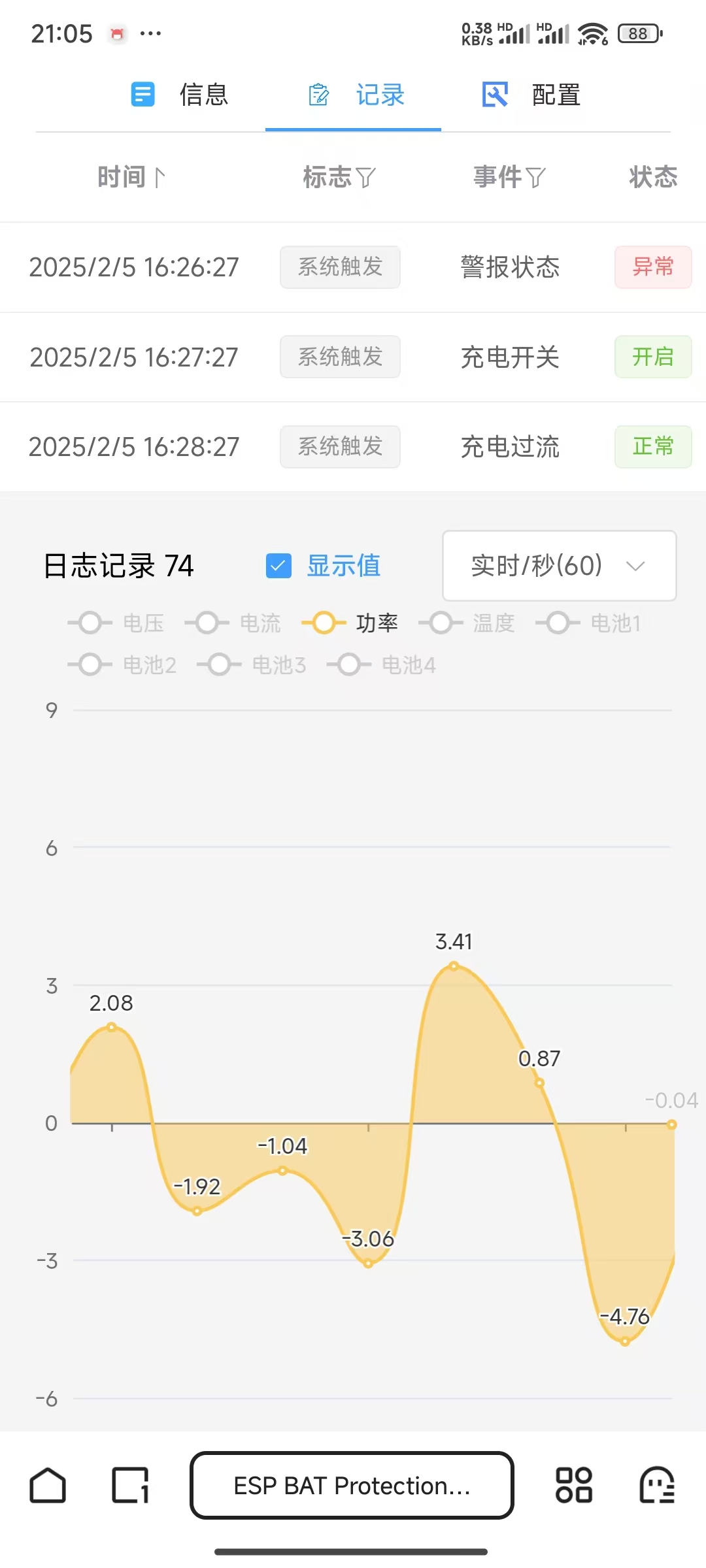Screen dimensions: 706x1568
Task: Open the browser tab switcher icon
Action: point(131,1486)
